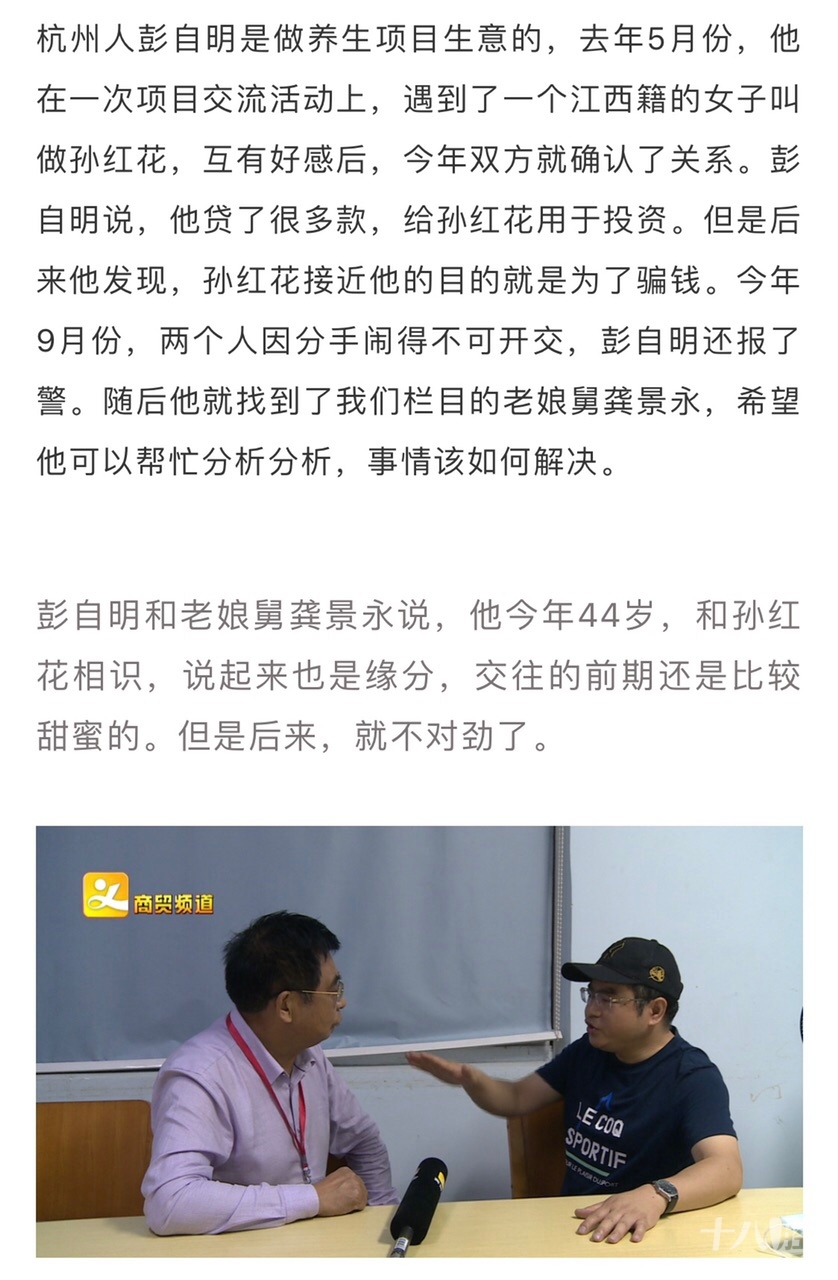Open the interview photo in the article
This screenshot has width=838, height=1280.
(x=419, y=1040)
